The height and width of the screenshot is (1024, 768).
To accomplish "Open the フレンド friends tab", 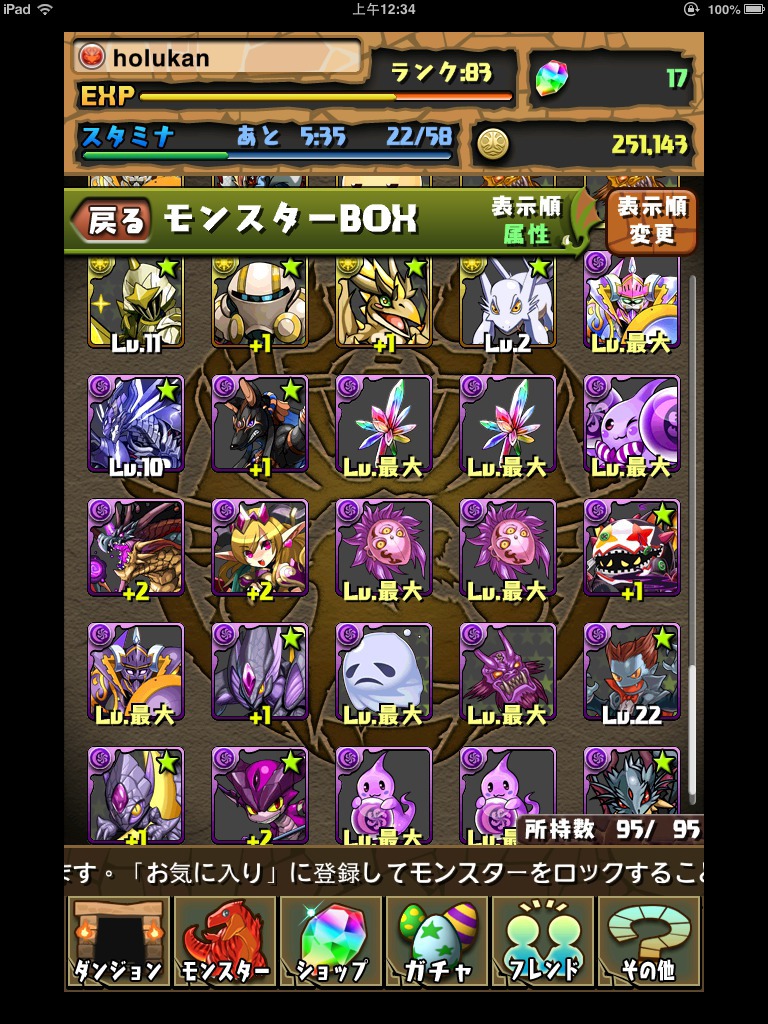I will click(543, 943).
